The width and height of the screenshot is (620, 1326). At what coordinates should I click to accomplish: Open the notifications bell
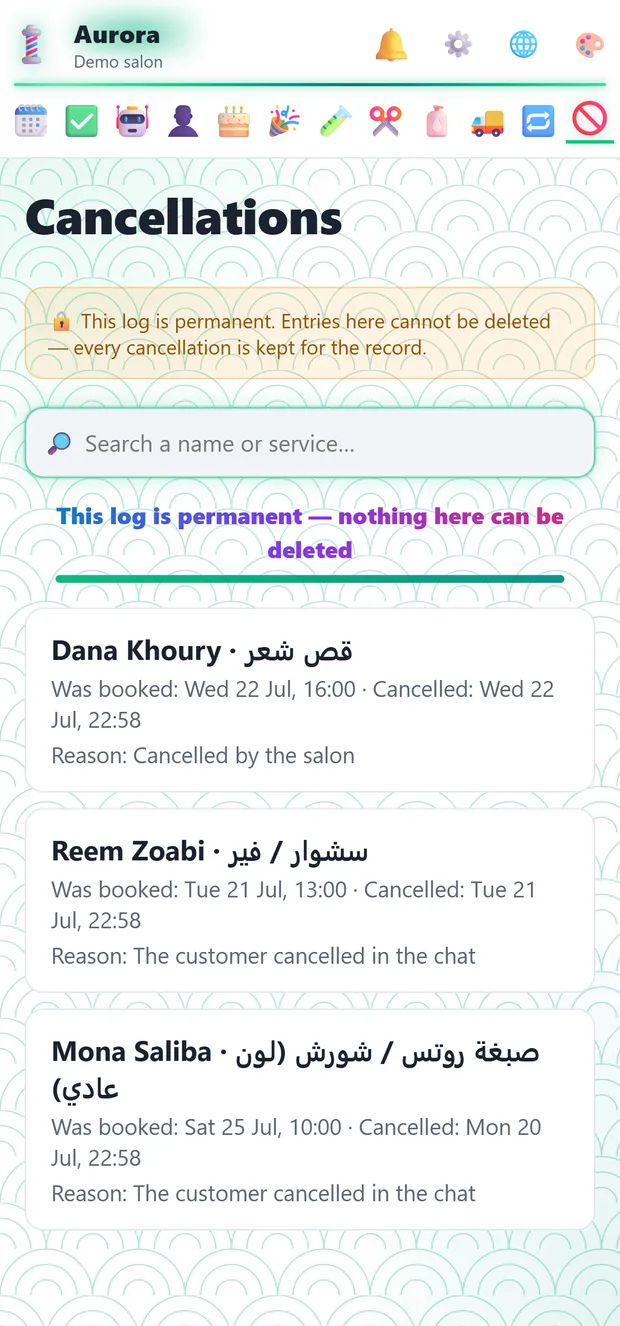391,44
